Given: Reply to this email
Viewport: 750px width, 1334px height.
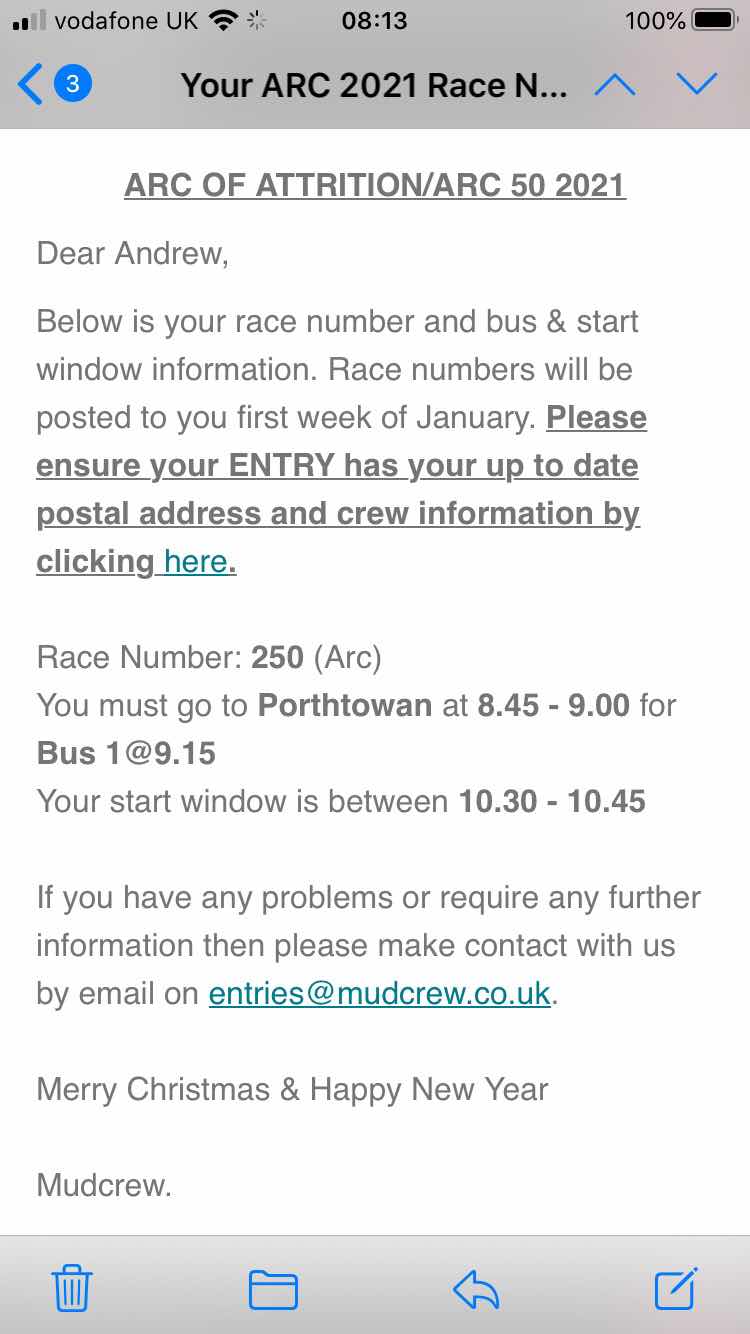Looking at the screenshot, I should [x=476, y=1289].
